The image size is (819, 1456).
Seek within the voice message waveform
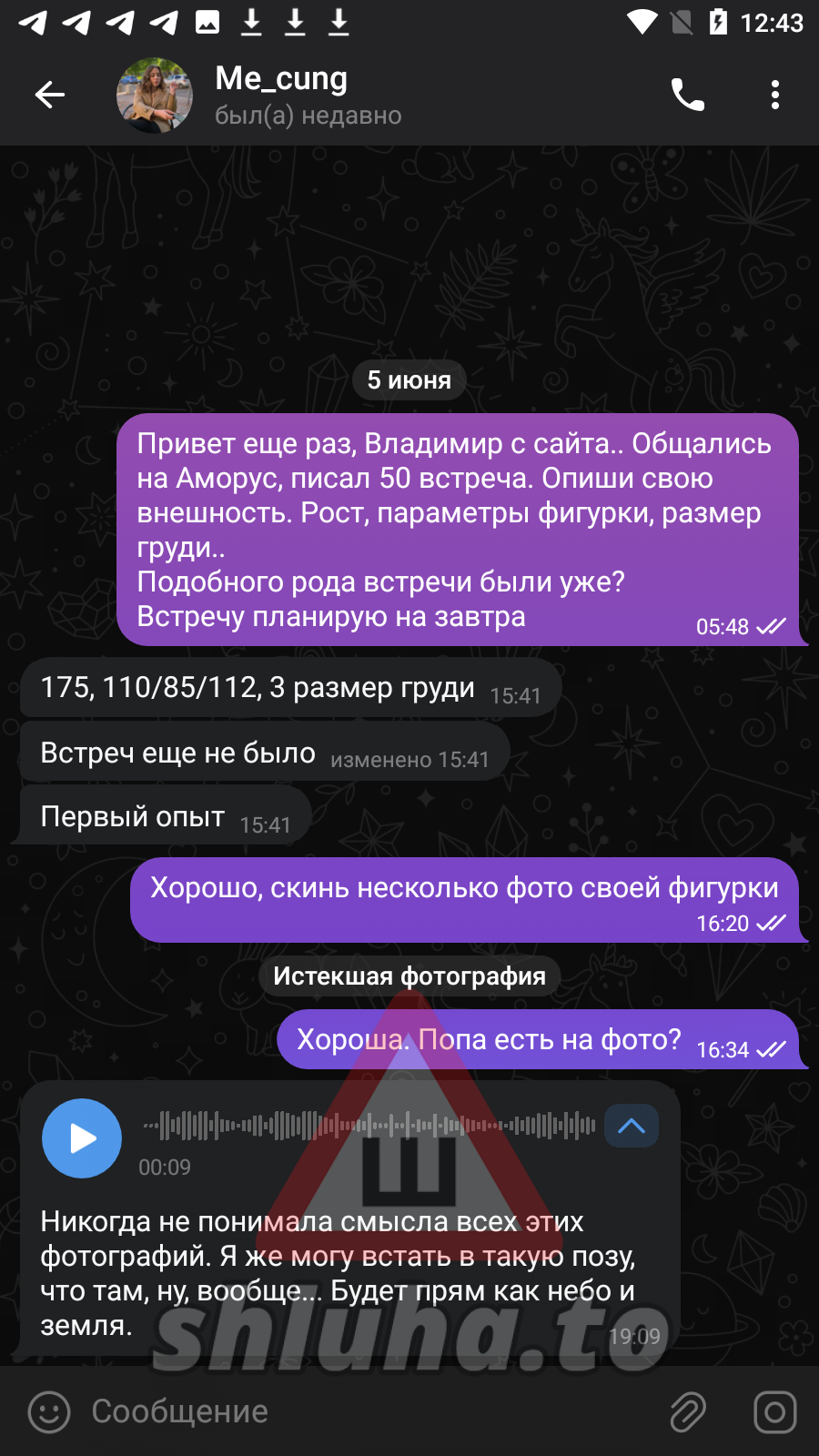369,1126
